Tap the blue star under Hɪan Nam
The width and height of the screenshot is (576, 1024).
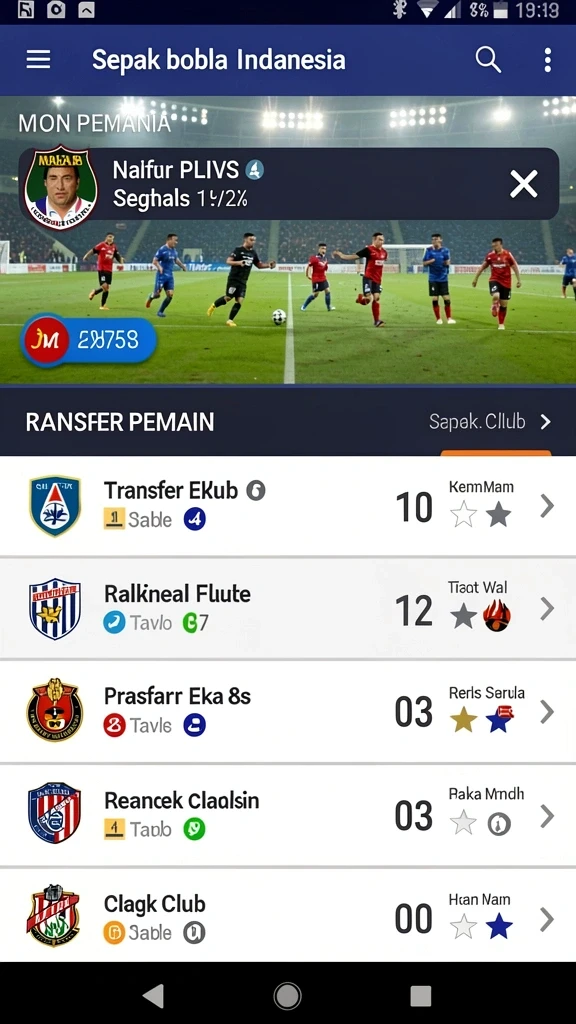click(500, 925)
